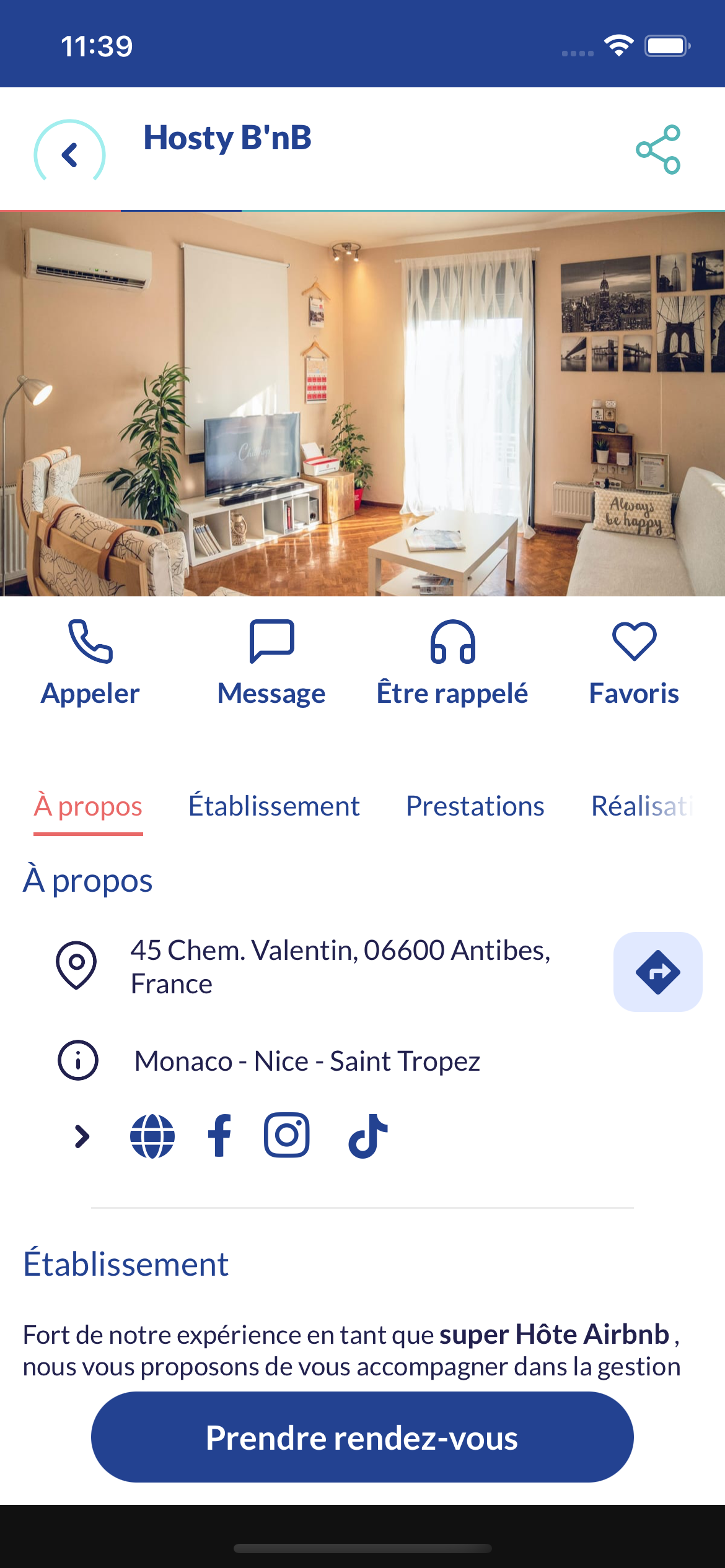The height and width of the screenshot is (1568, 725).
Task: Switch to the Prestations tab
Action: [475, 806]
